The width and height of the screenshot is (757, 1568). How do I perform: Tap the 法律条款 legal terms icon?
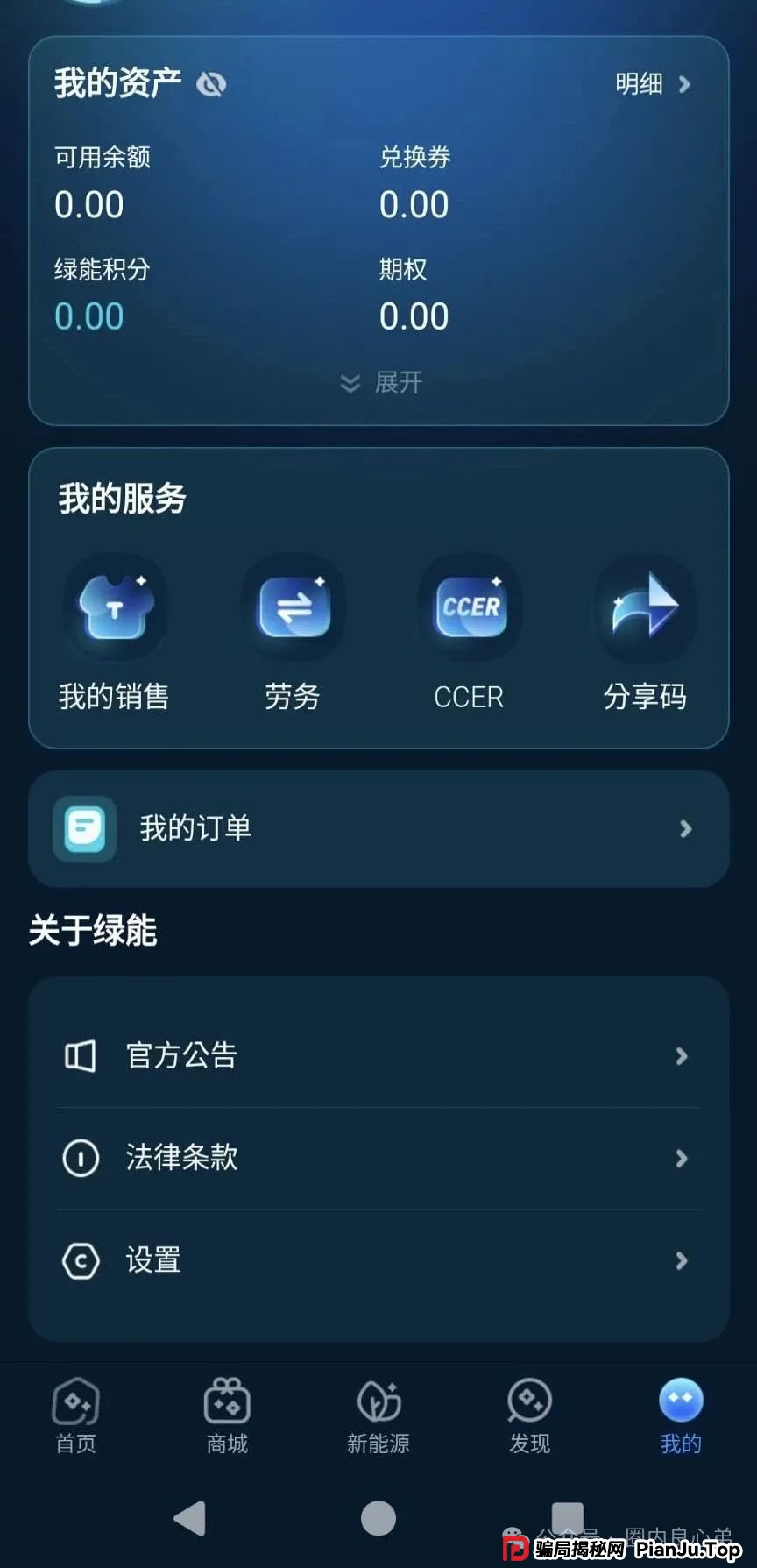point(81,1158)
